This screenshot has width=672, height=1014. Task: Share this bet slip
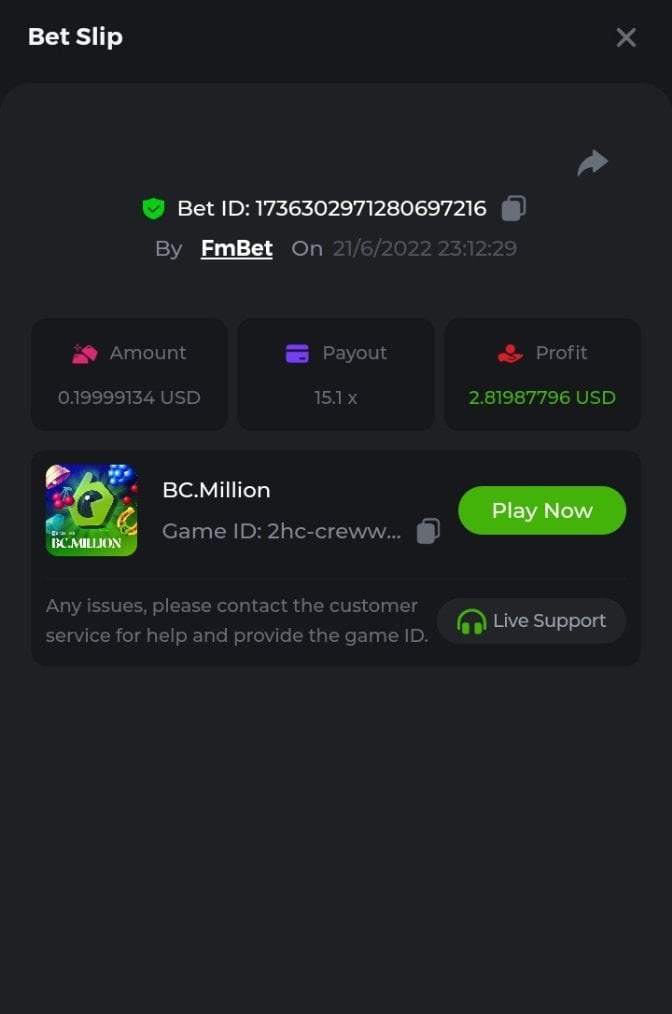tap(592, 162)
